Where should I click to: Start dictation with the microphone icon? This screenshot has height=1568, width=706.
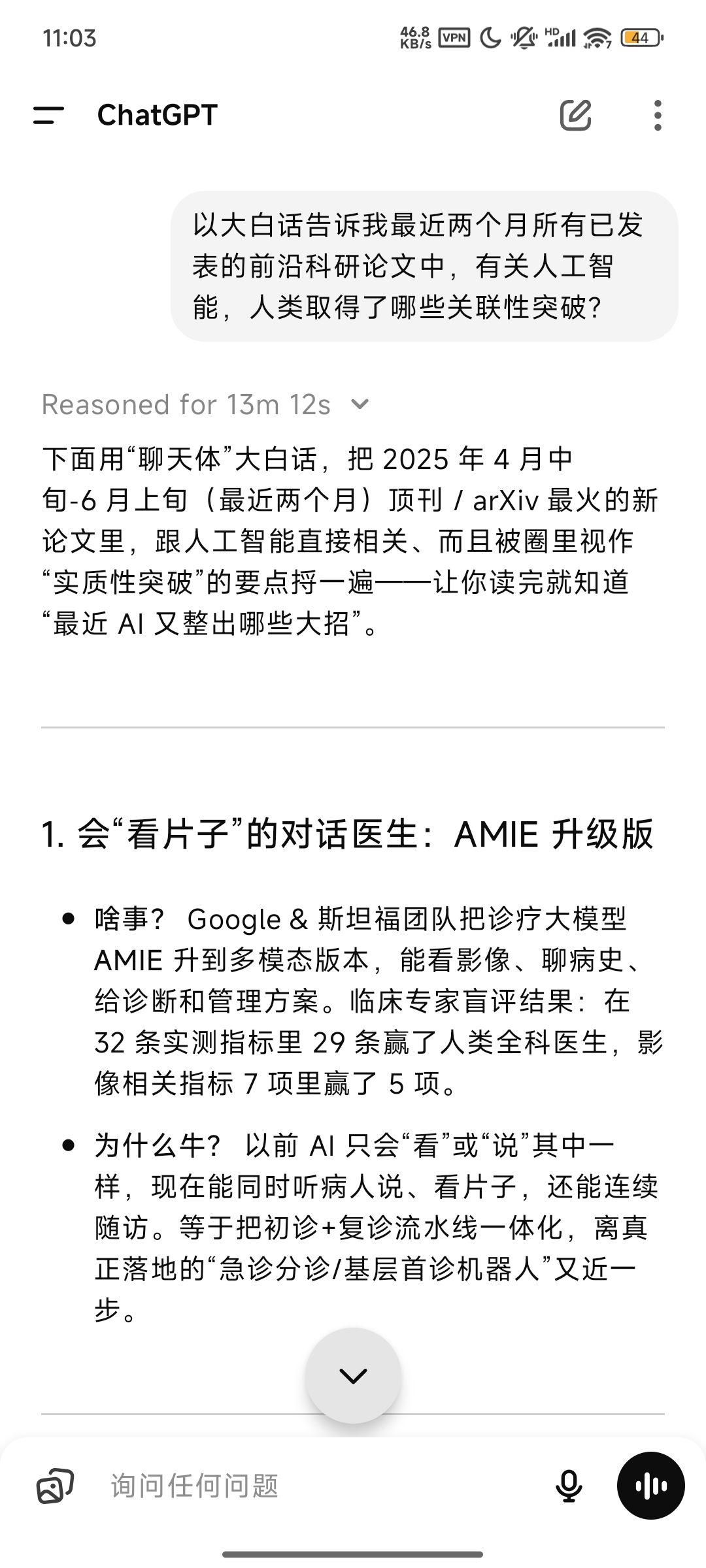[569, 1486]
